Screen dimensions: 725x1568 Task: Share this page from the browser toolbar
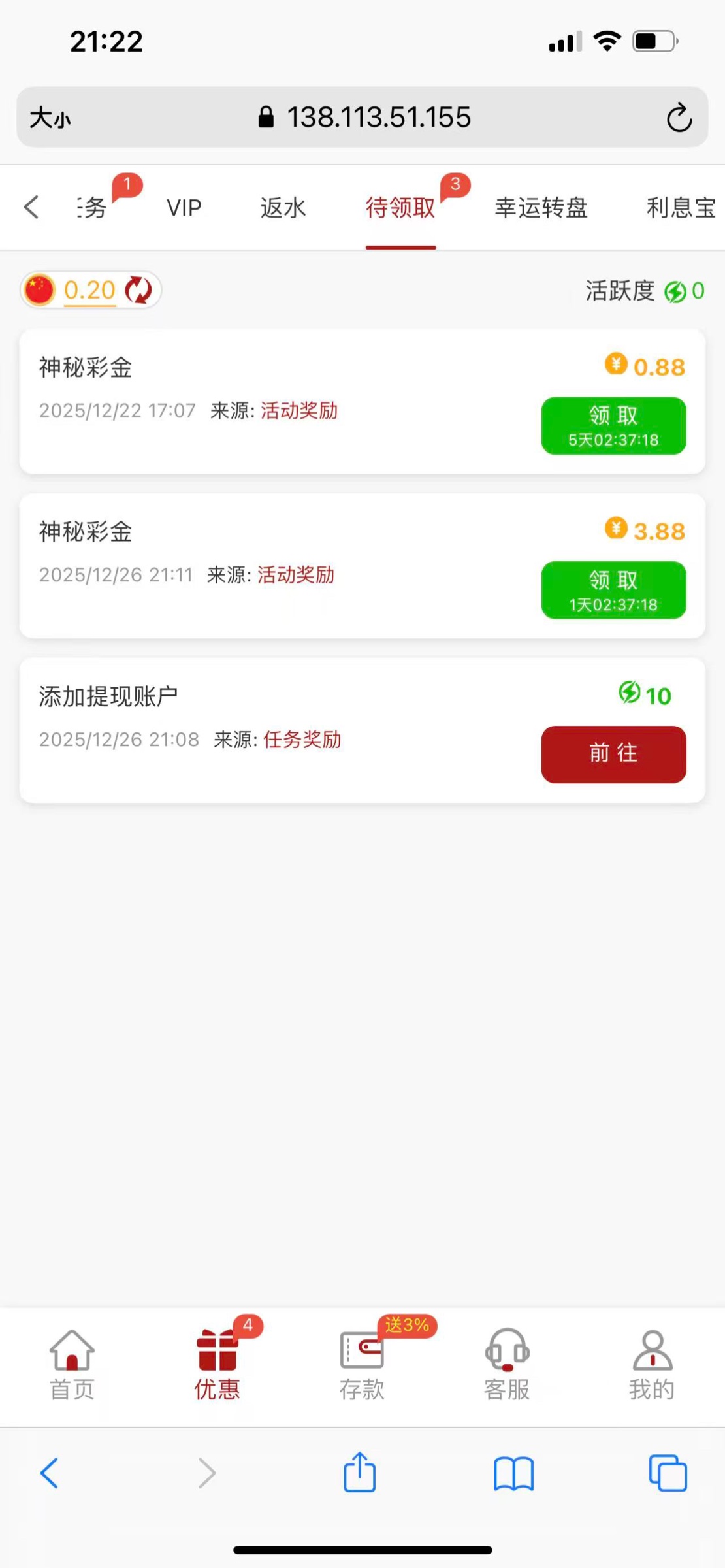pos(360,1473)
